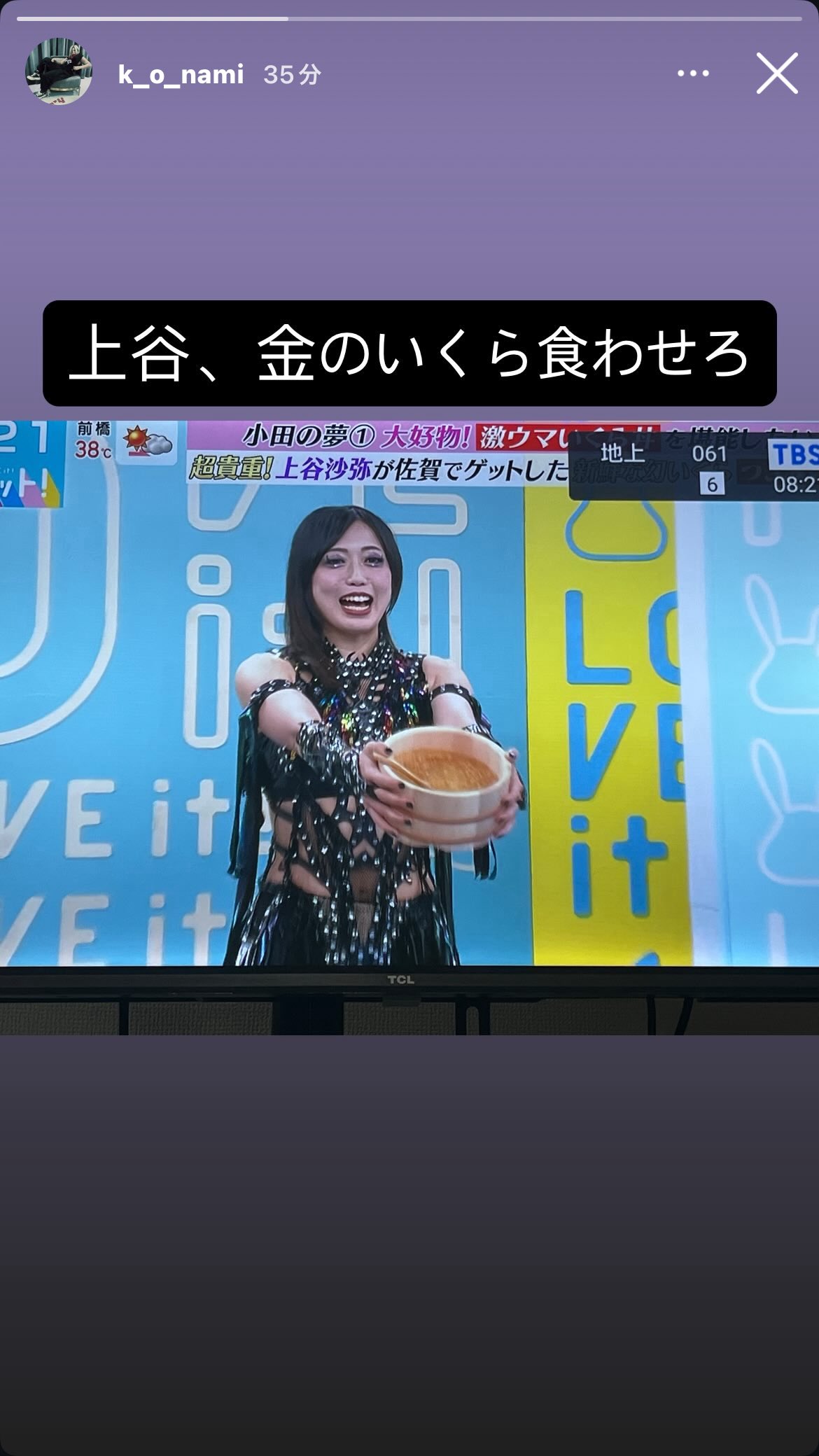The width and height of the screenshot is (819, 1456).
Task: Open k_o_nami's profile picture
Action: [59, 72]
